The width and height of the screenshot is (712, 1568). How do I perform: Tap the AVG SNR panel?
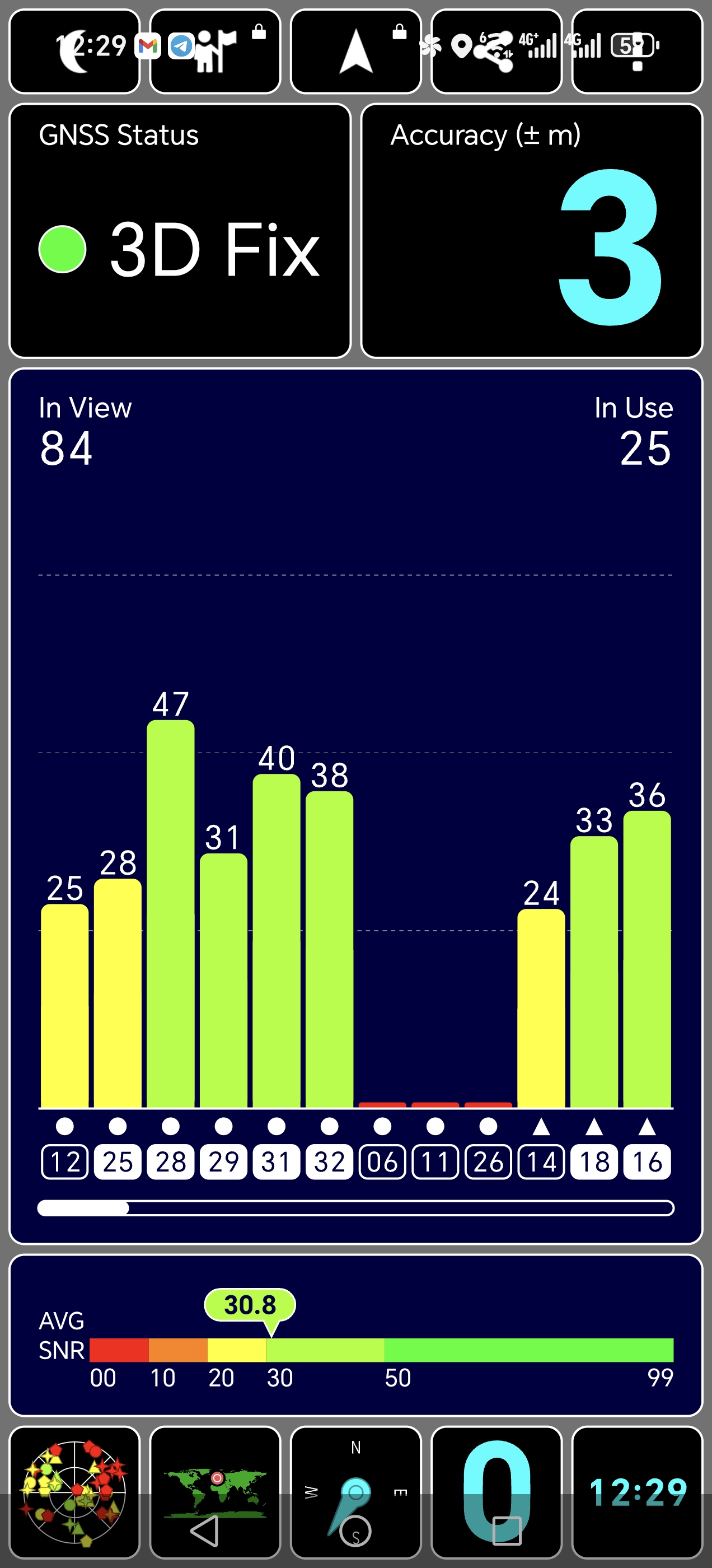[x=355, y=1336]
